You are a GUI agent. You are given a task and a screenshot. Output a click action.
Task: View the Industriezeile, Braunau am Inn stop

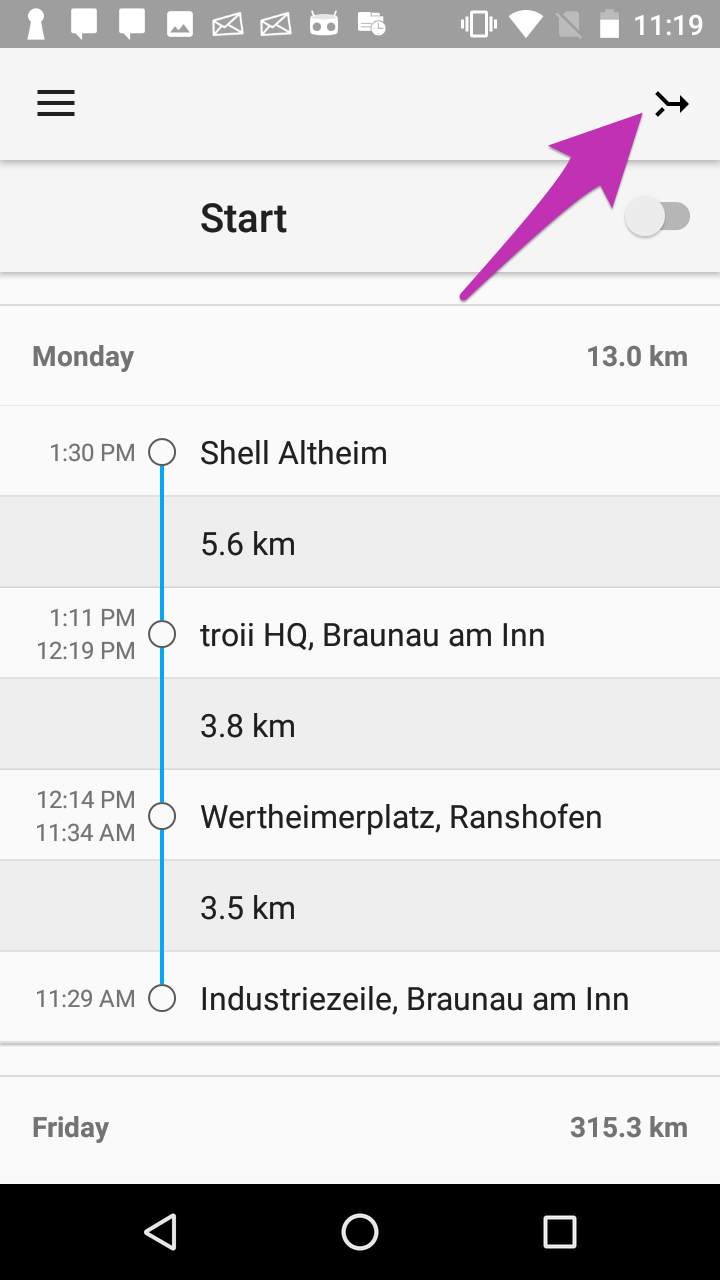[x=414, y=999]
